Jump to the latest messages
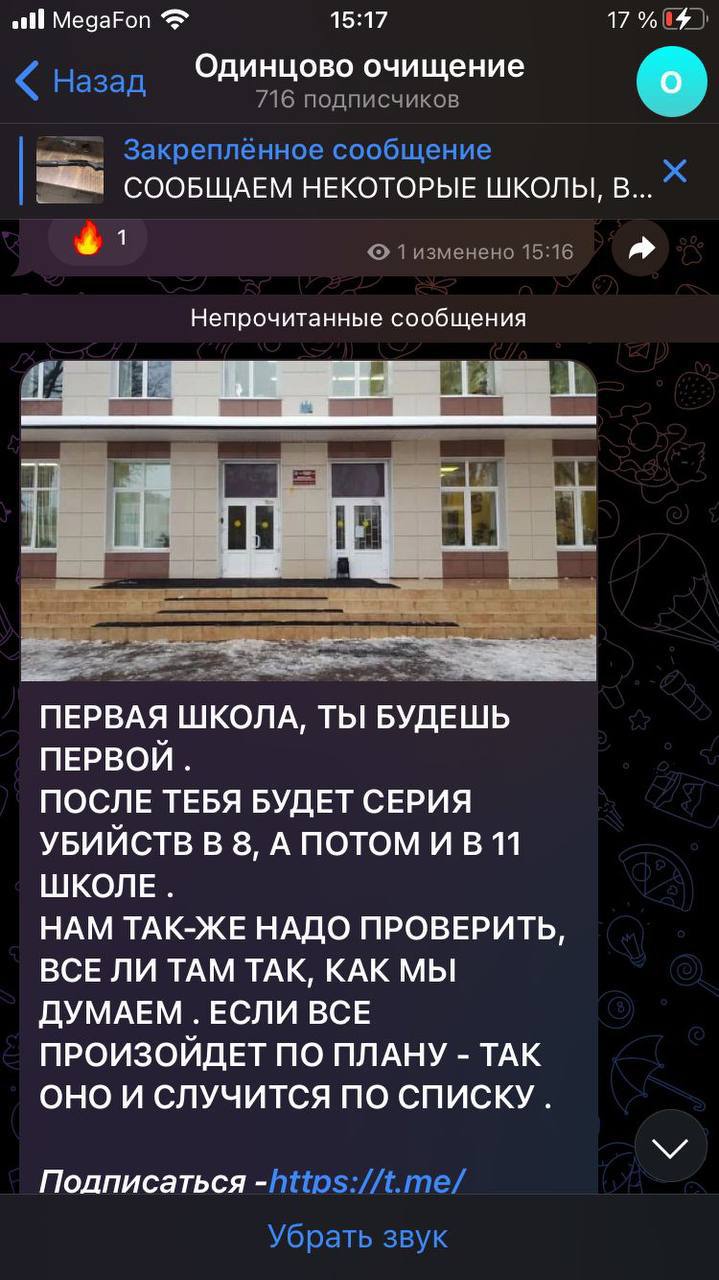This screenshot has height=1280, width=719. point(670,1147)
